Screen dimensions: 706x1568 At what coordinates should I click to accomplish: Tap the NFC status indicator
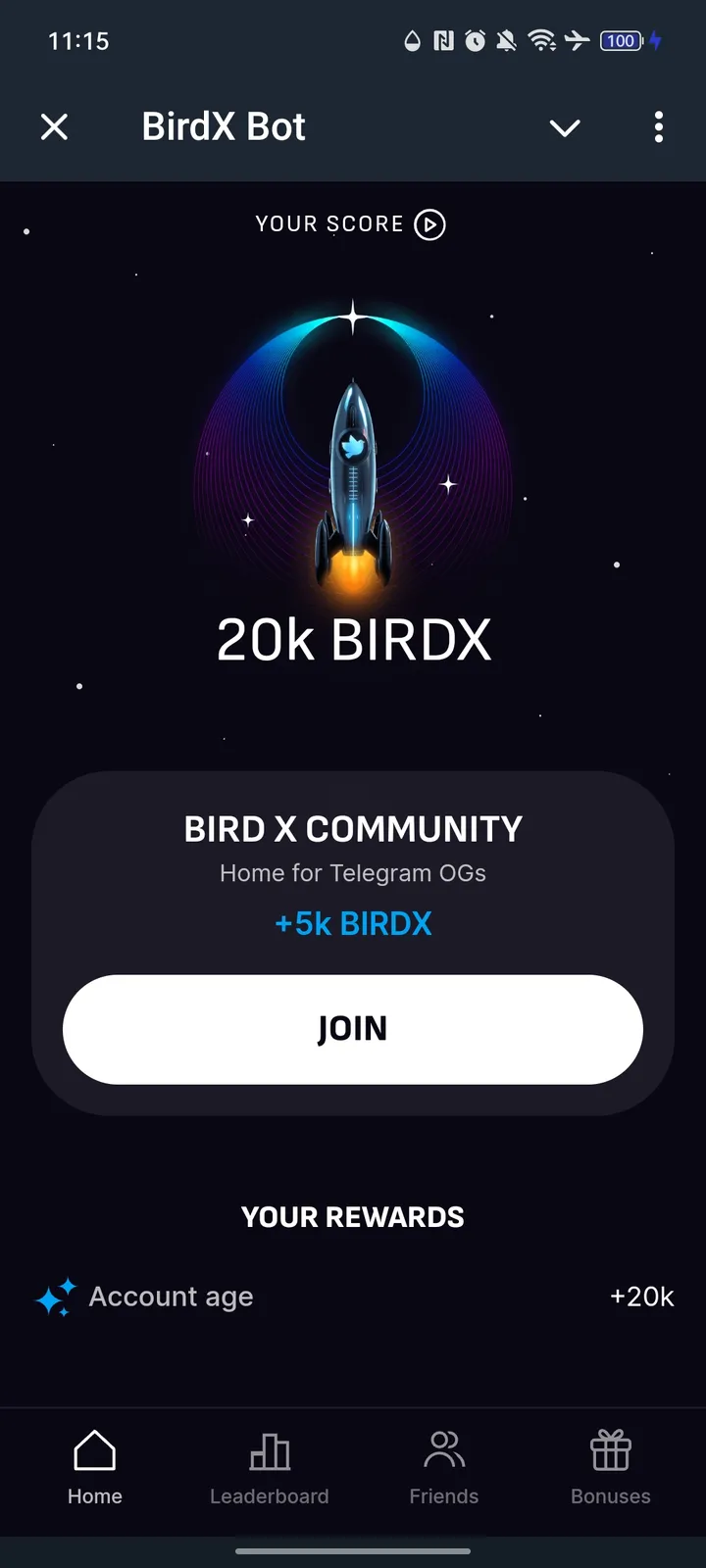(x=444, y=41)
